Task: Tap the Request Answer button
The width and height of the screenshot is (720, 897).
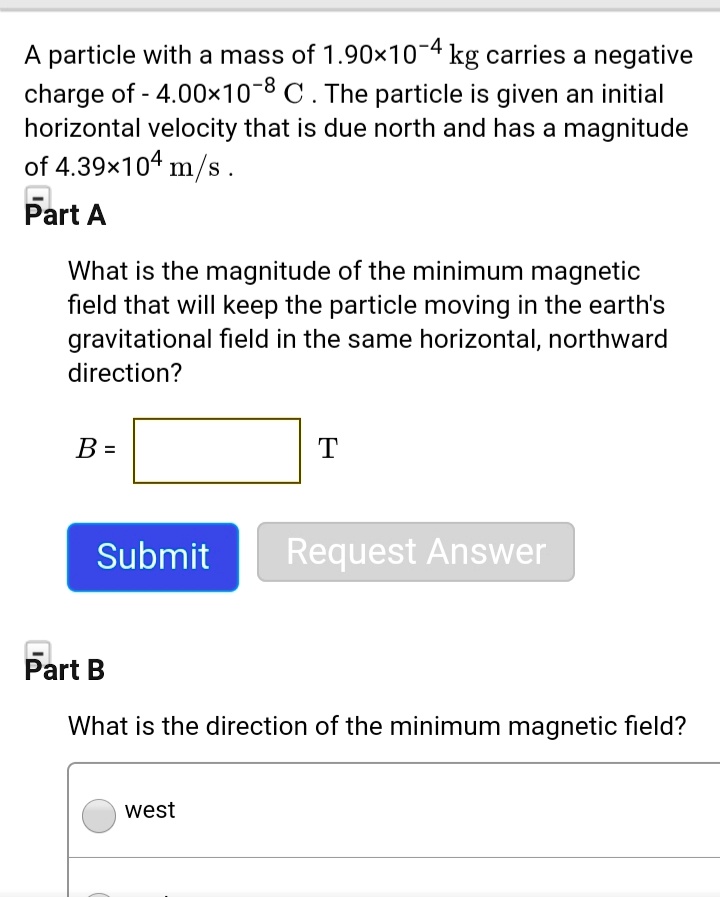Action: coord(416,552)
